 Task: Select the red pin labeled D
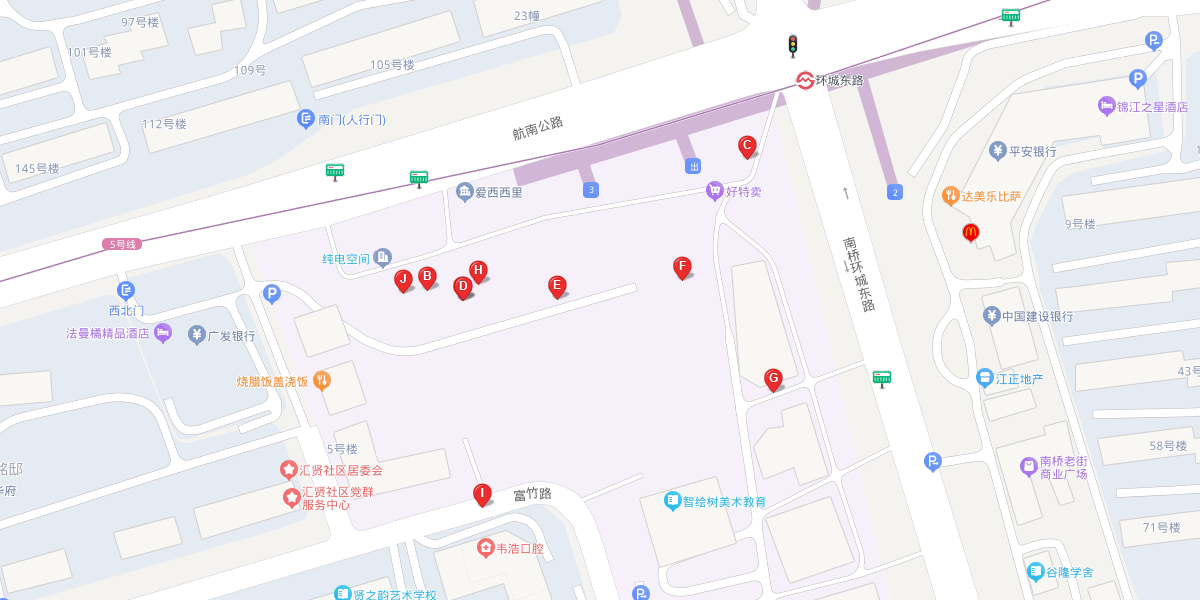click(x=462, y=287)
